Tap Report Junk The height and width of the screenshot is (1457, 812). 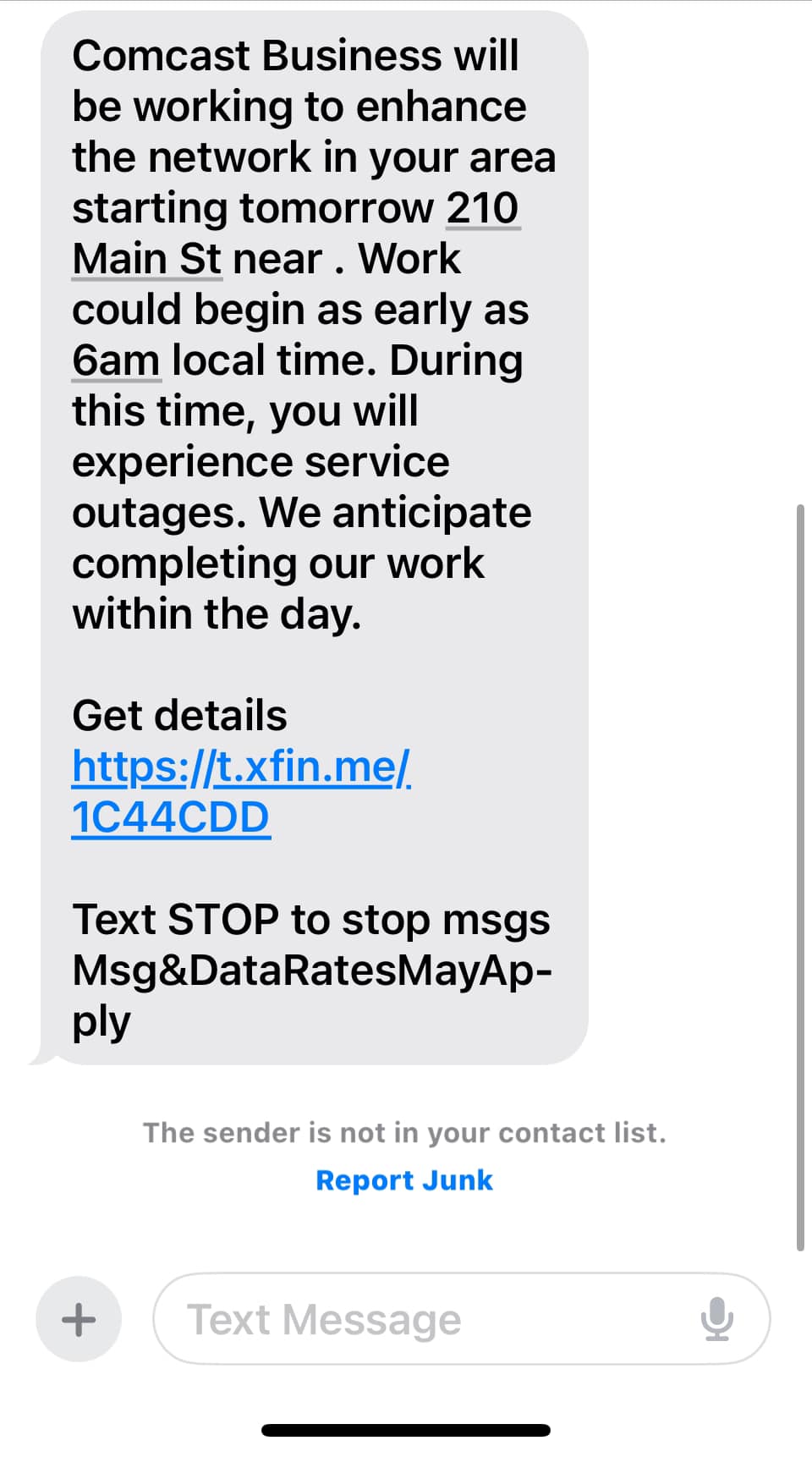coord(404,1180)
